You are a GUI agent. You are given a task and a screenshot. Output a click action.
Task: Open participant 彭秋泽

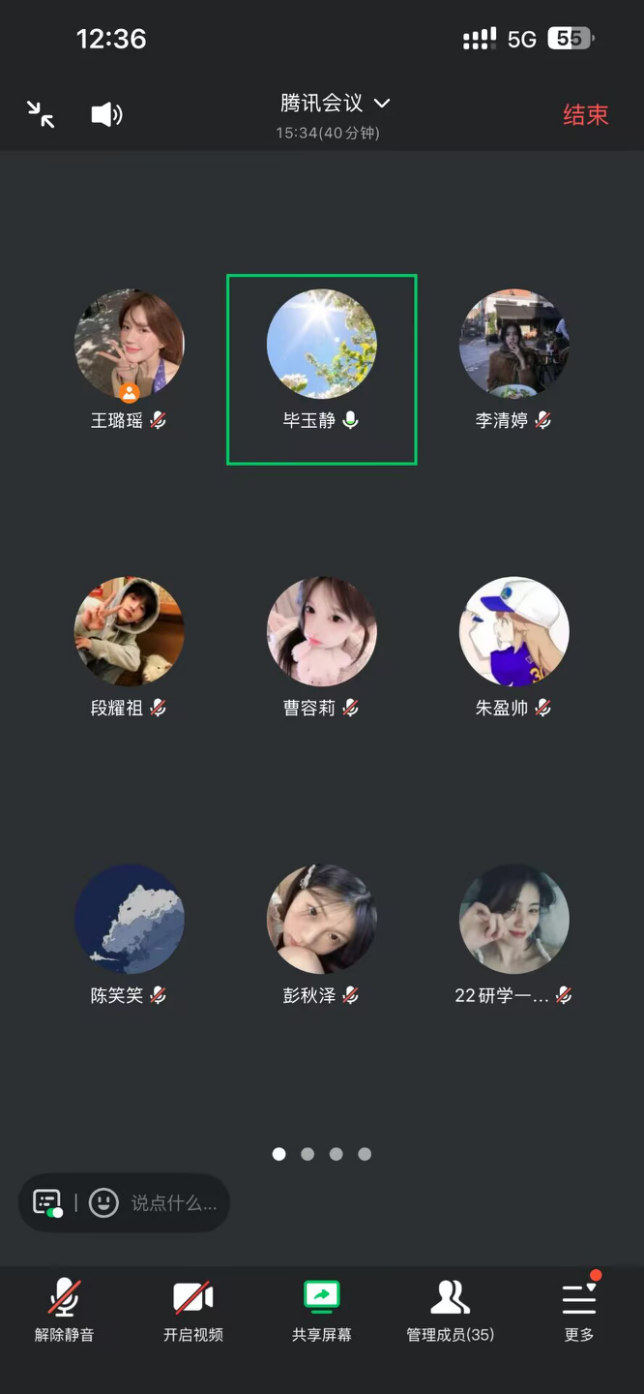pyautogui.click(x=321, y=920)
